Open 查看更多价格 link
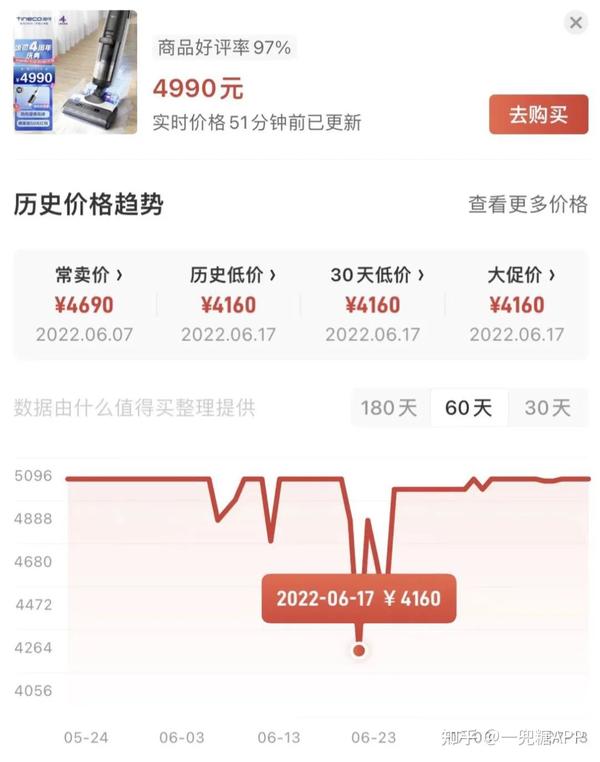Screen dimensions: 600x762 (528, 205)
